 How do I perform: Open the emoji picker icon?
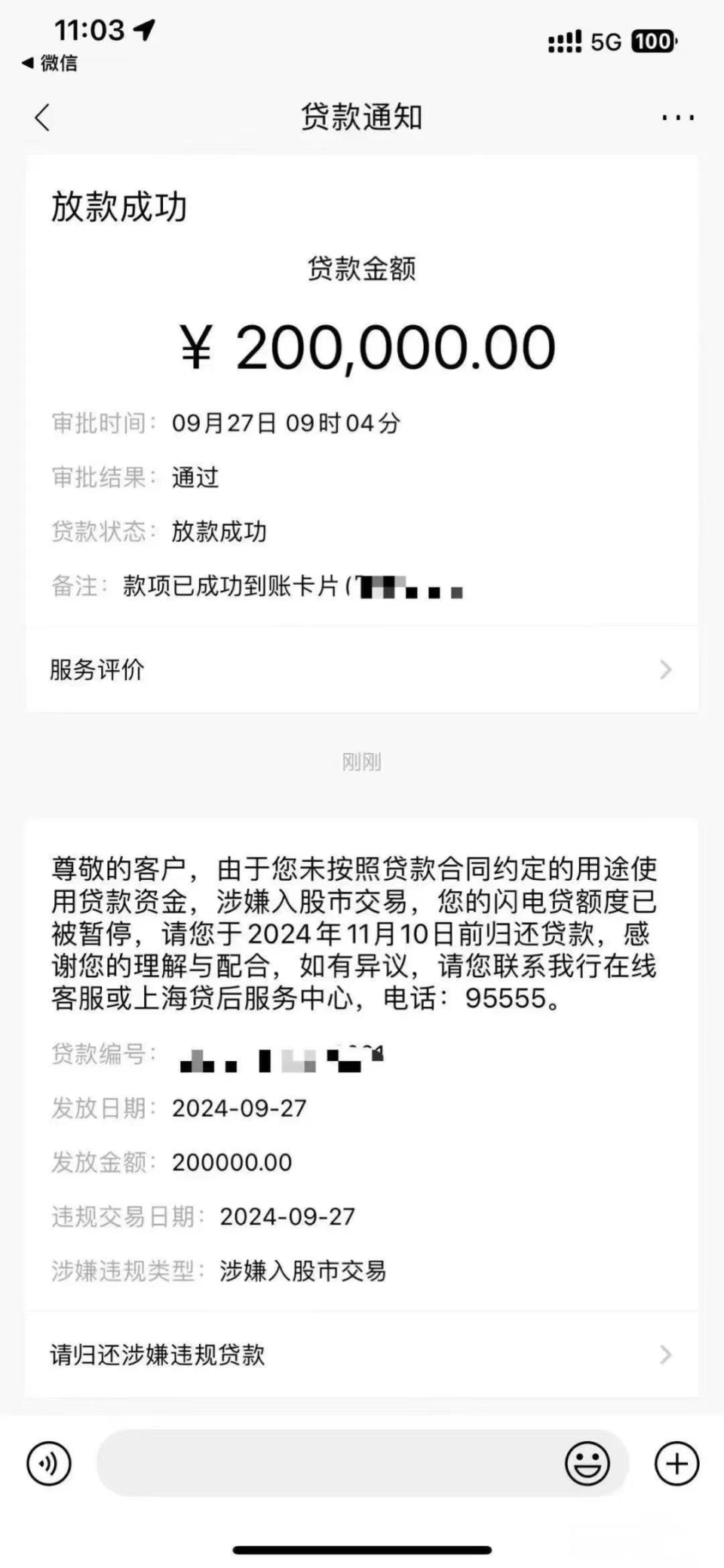(x=587, y=1462)
